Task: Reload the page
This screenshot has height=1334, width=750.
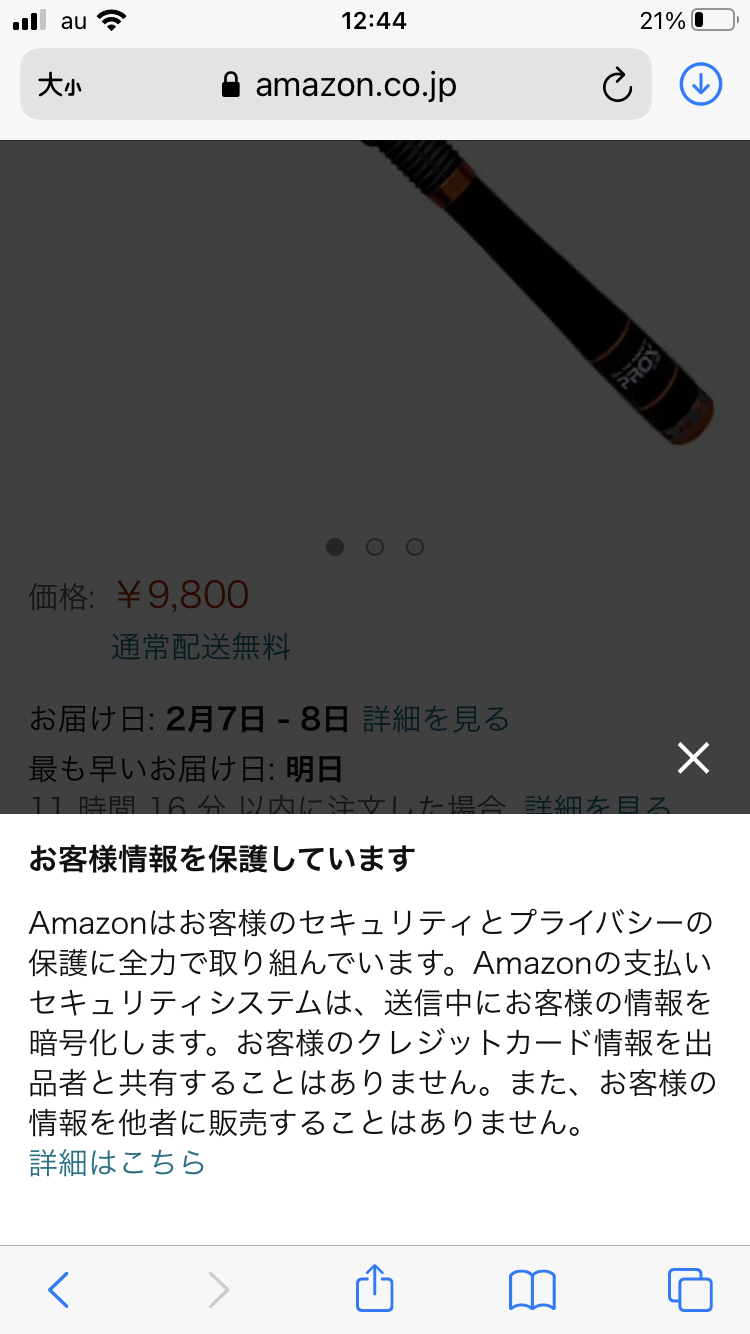Action: [617, 86]
